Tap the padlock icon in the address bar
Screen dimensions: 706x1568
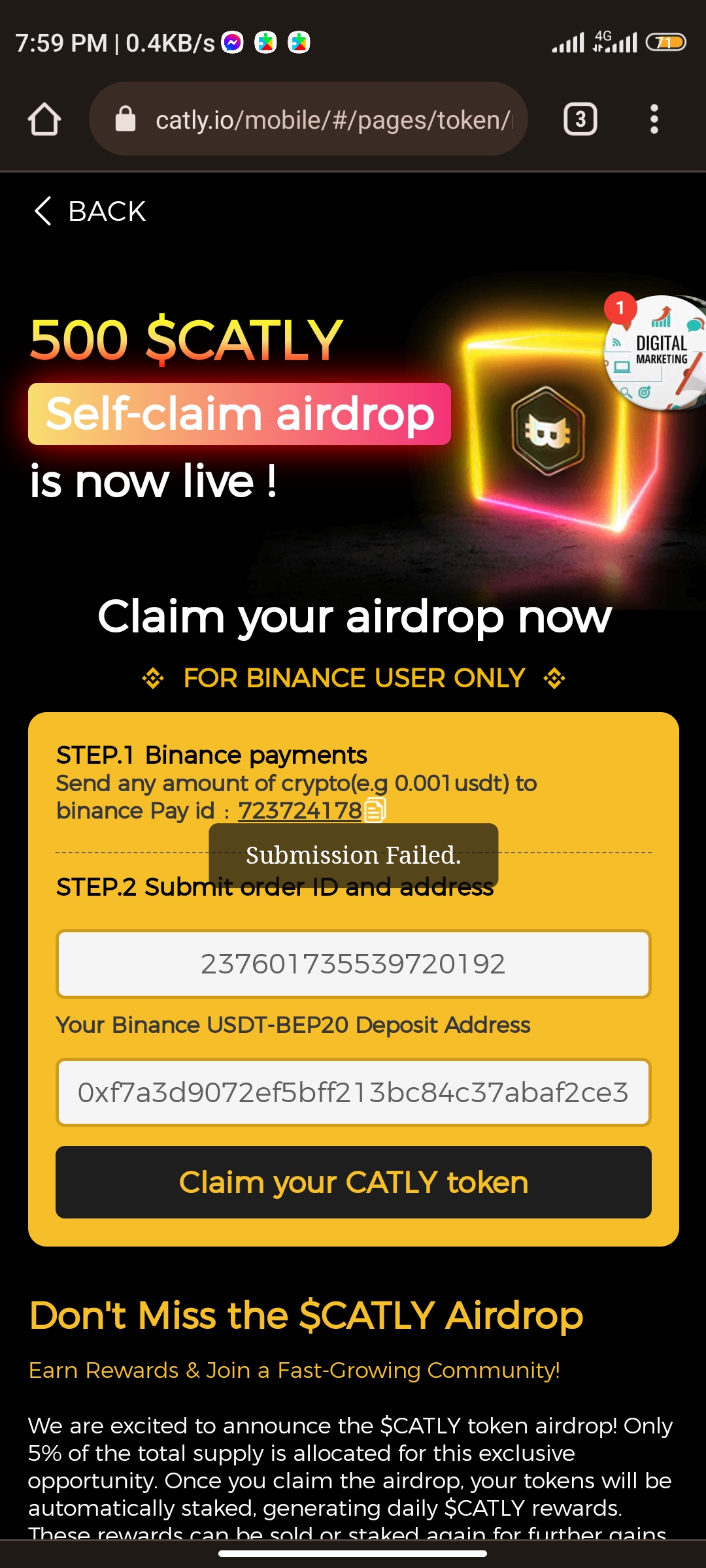coord(124,118)
